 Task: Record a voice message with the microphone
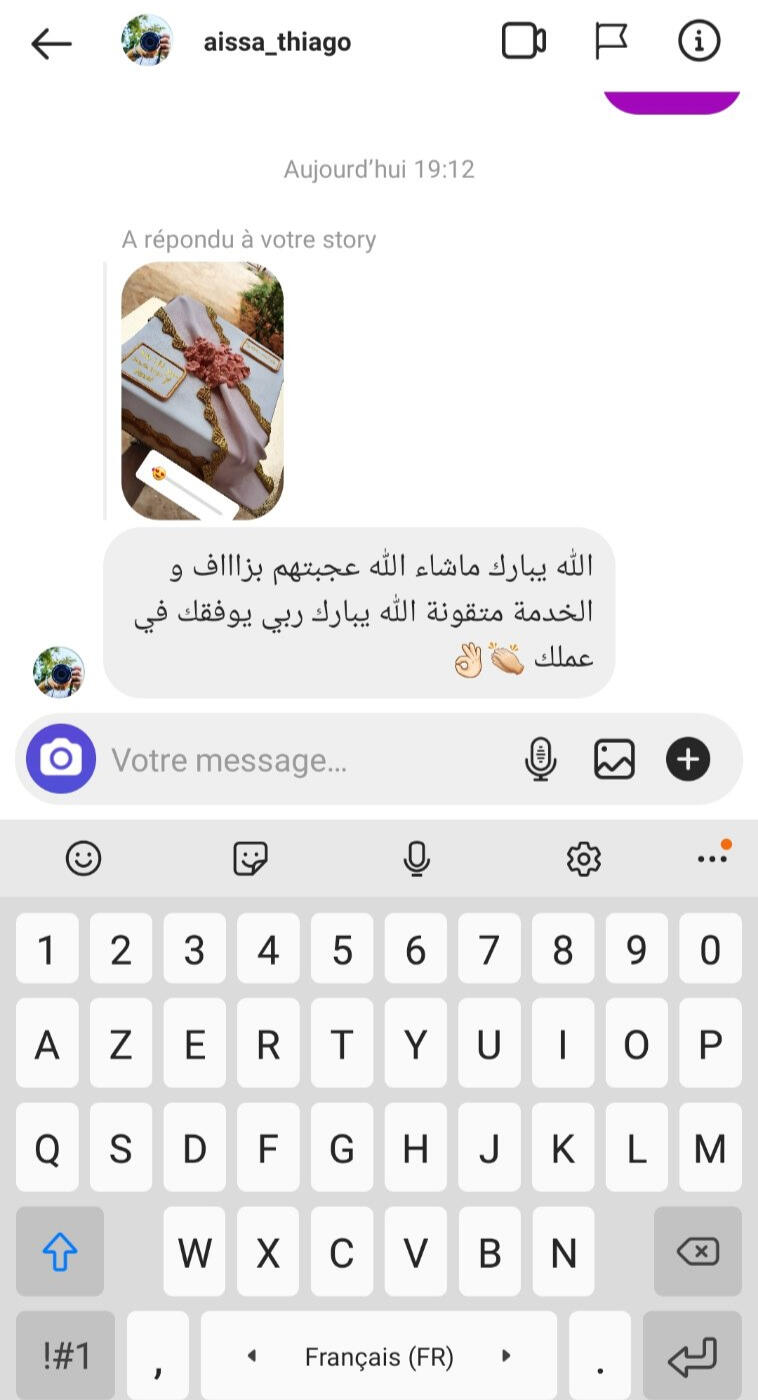click(540, 760)
